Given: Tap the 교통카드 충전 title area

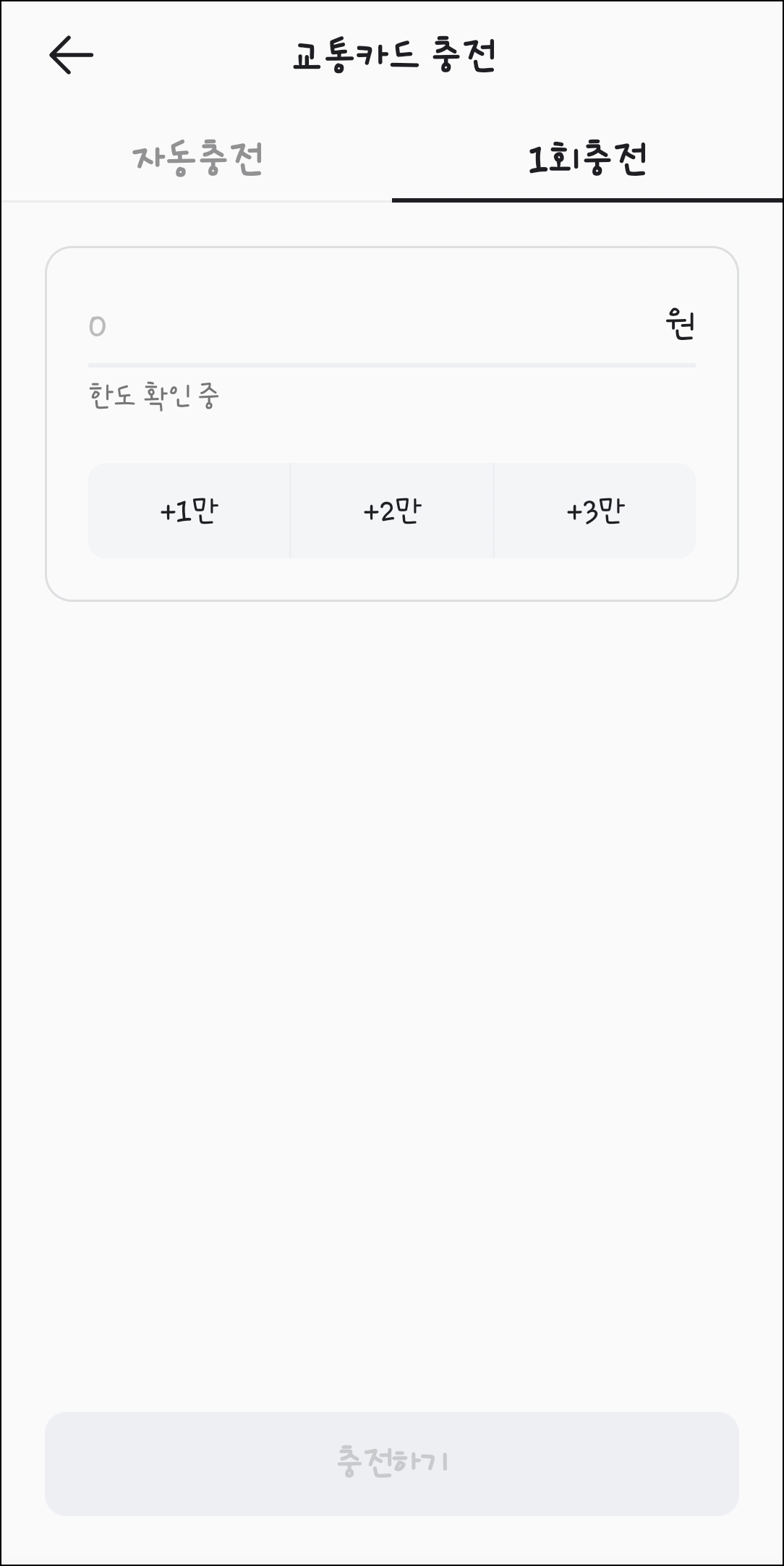Looking at the screenshot, I should click(x=392, y=53).
